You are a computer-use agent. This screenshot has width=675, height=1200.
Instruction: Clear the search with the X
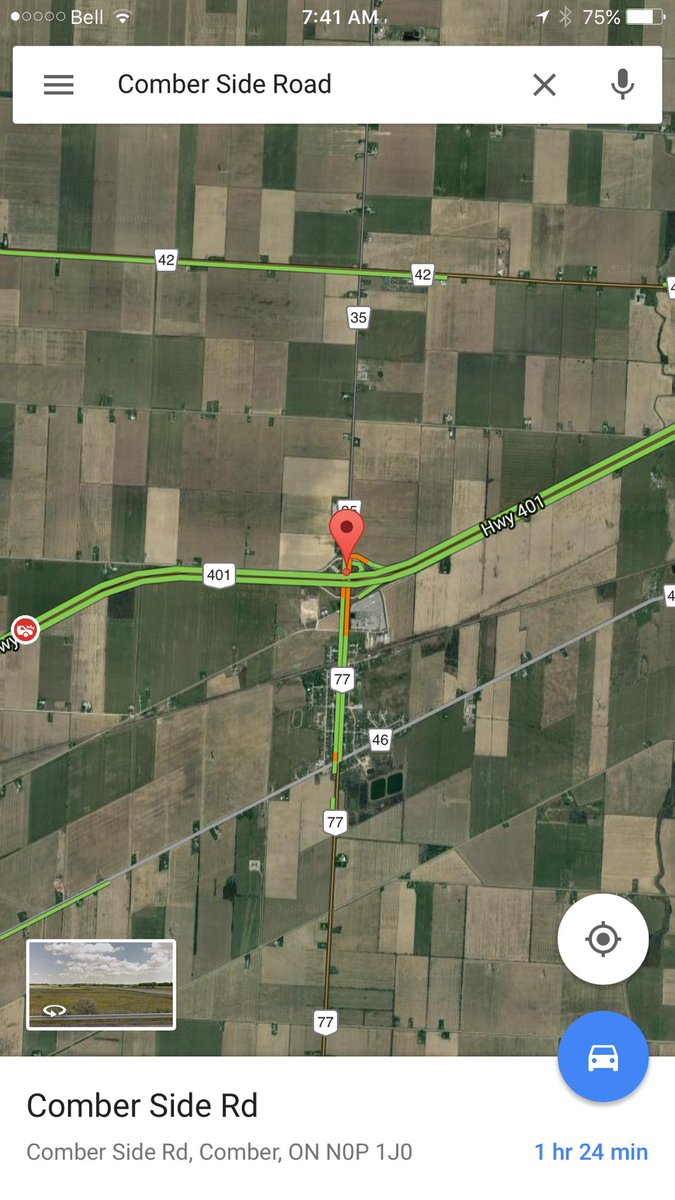[x=544, y=85]
